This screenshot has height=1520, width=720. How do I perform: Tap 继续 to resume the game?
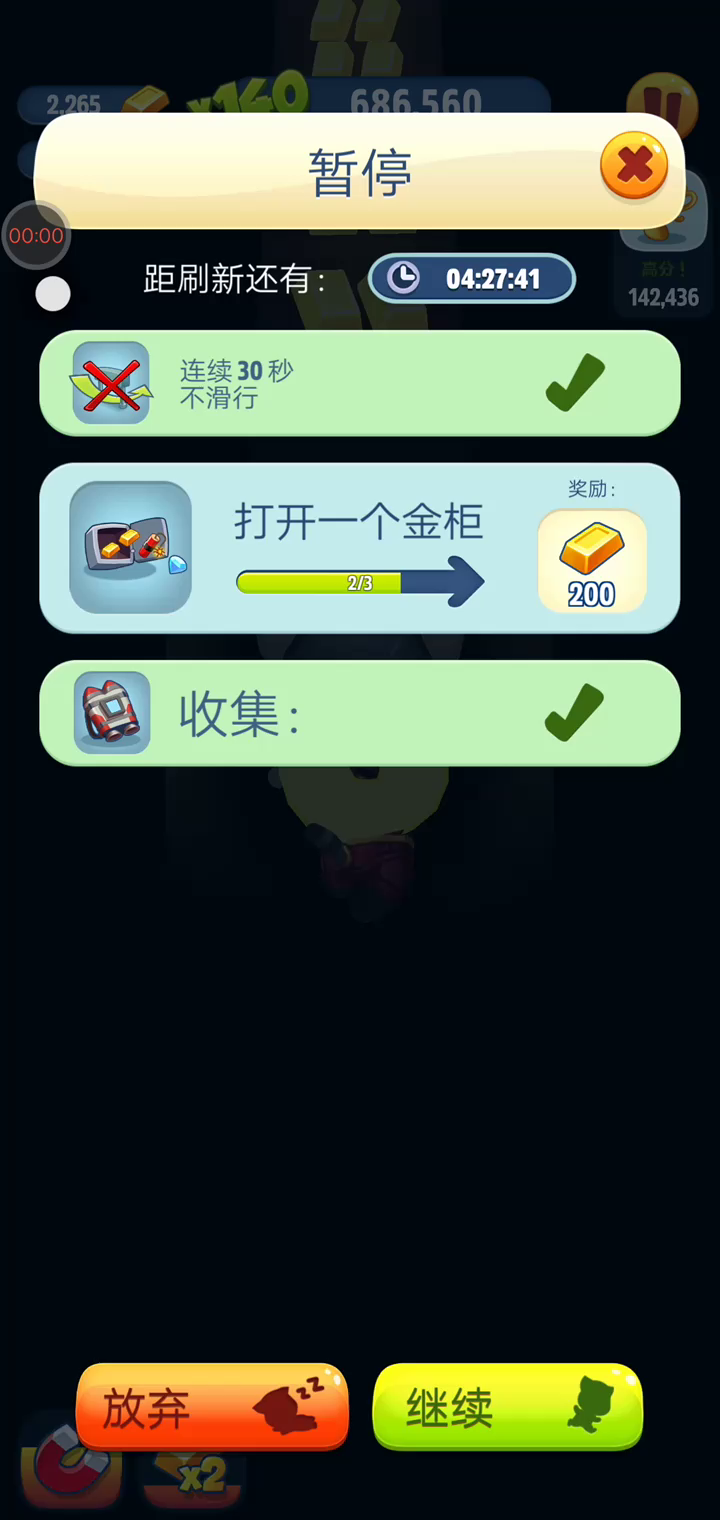click(x=507, y=1408)
